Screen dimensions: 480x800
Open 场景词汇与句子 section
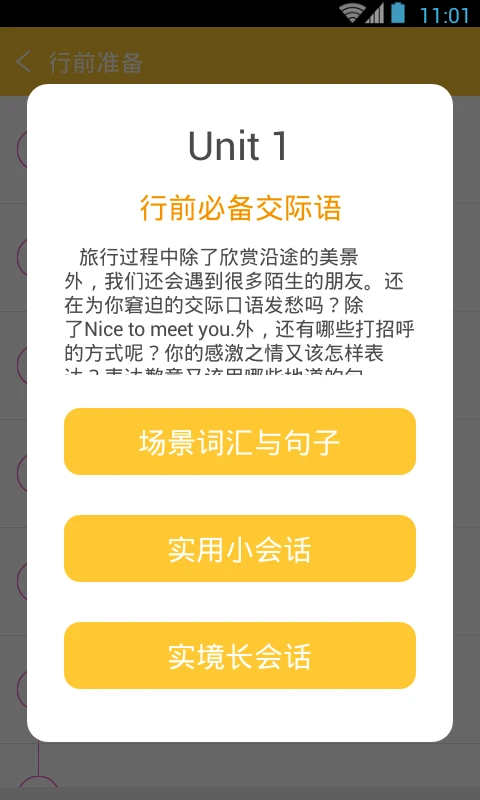point(240,441)
